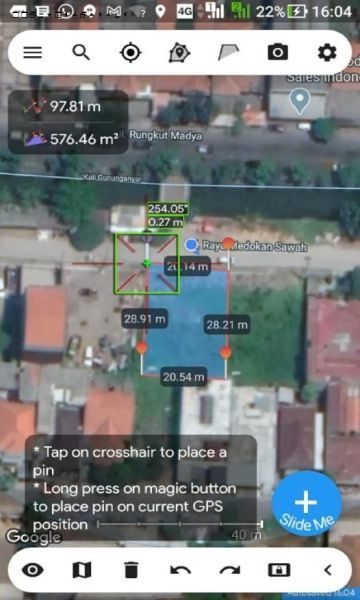Toggle visibility with the eye icon
This screenshot has width=360, height=600.
tap(33, 570)
